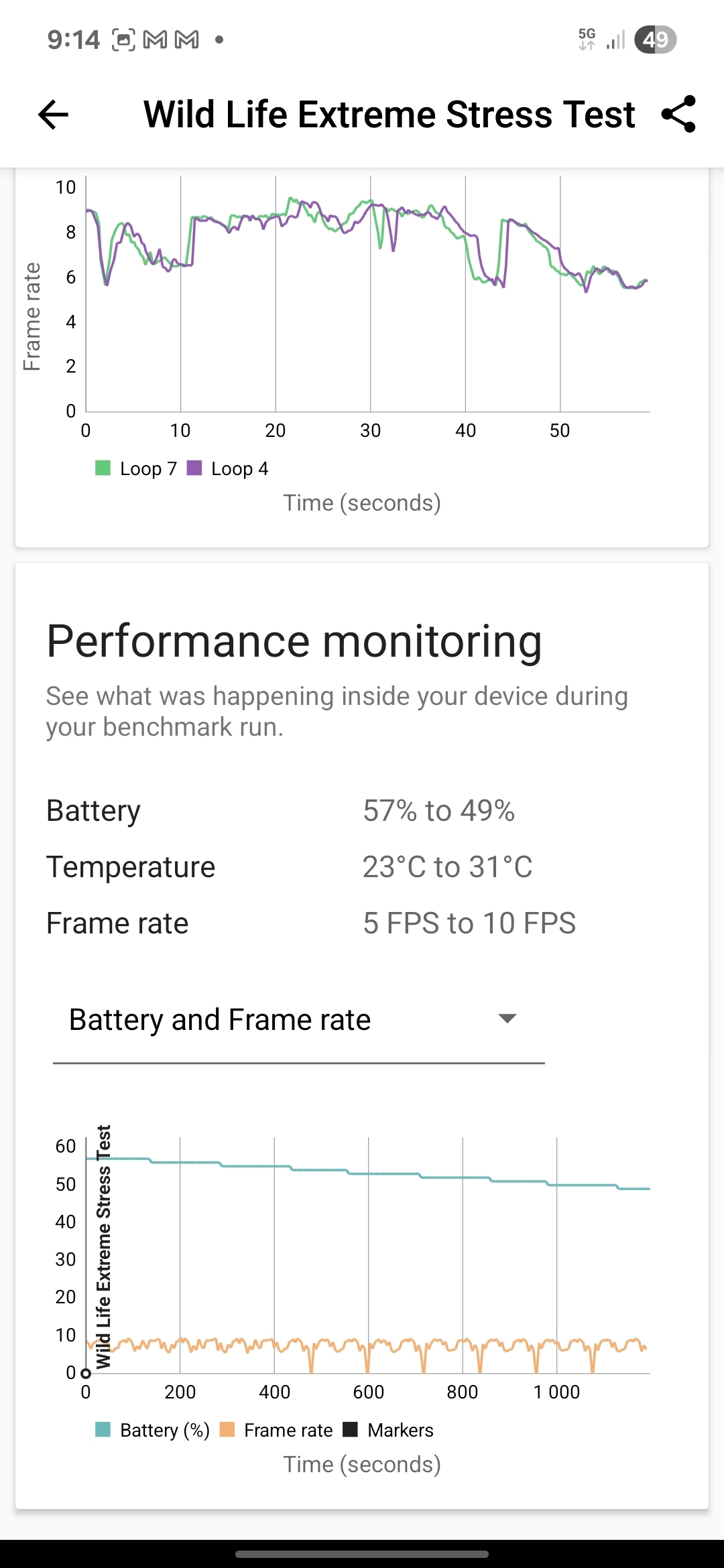Tap the dropdown arrow beside Battery and Frame rate
Screen dimensions: 724x1568
(508, 1018)
